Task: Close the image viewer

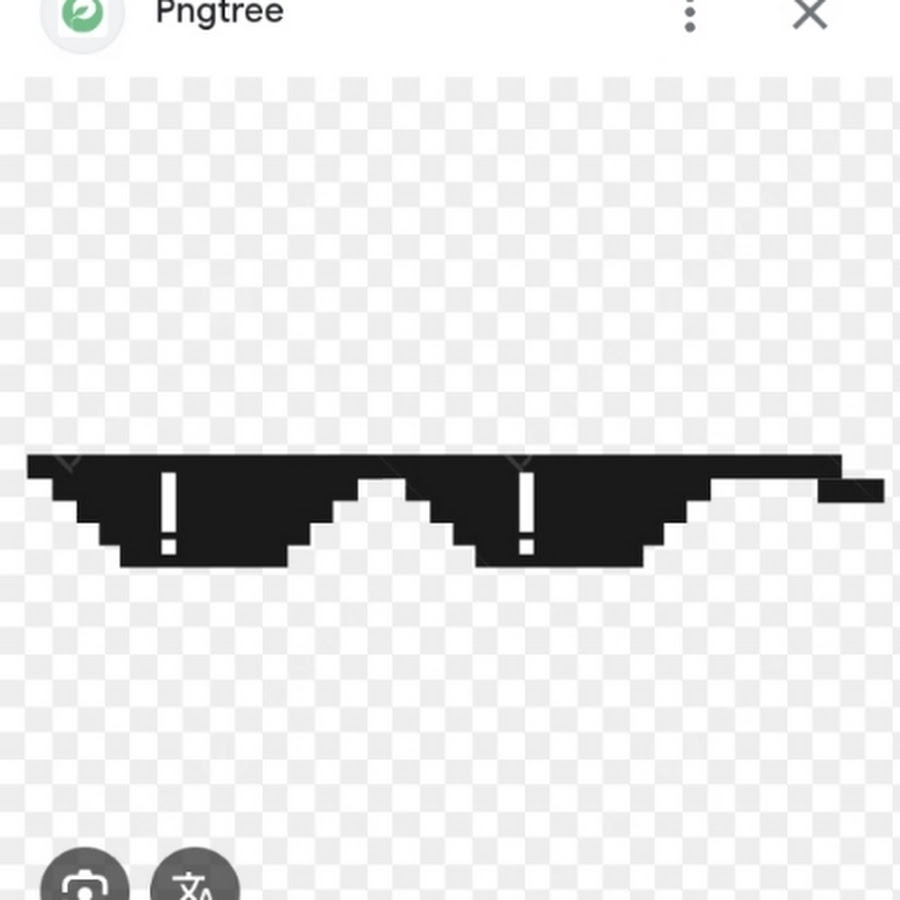Action: tap(809, 14)
